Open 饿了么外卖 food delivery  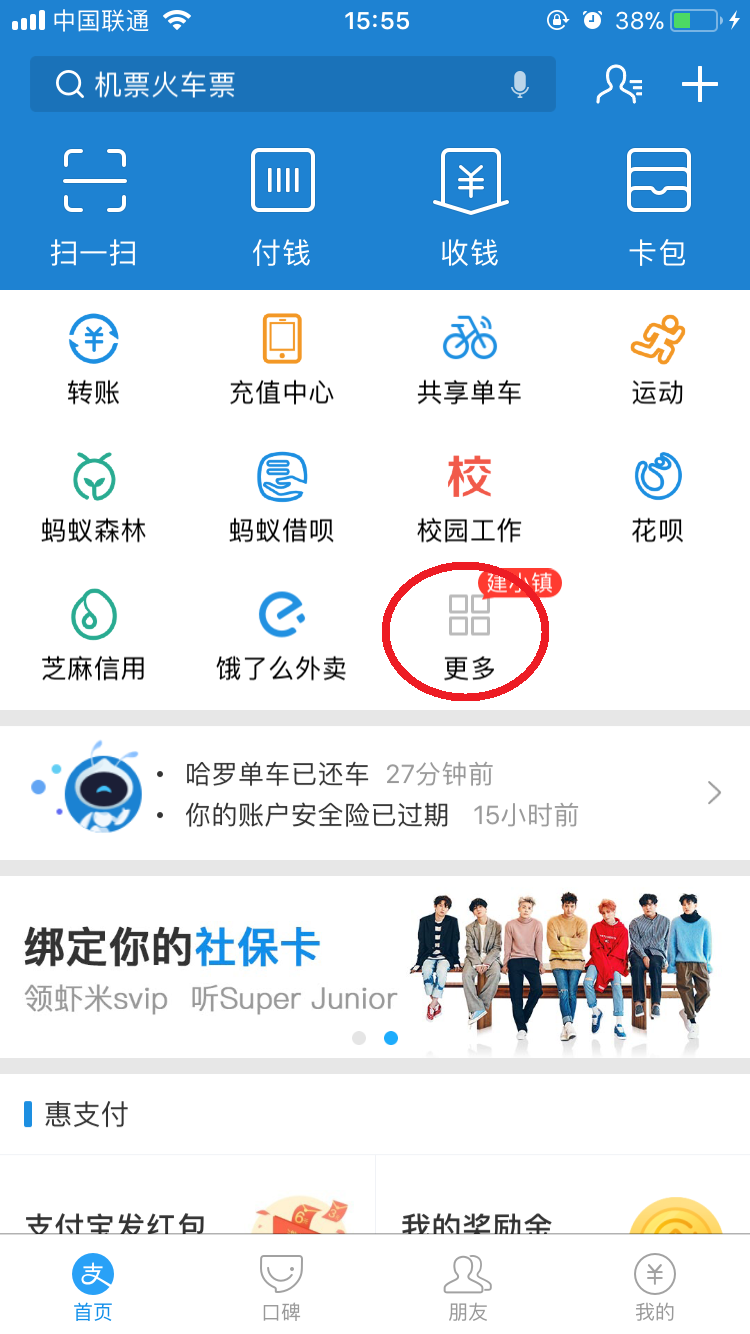coord(282,634)
